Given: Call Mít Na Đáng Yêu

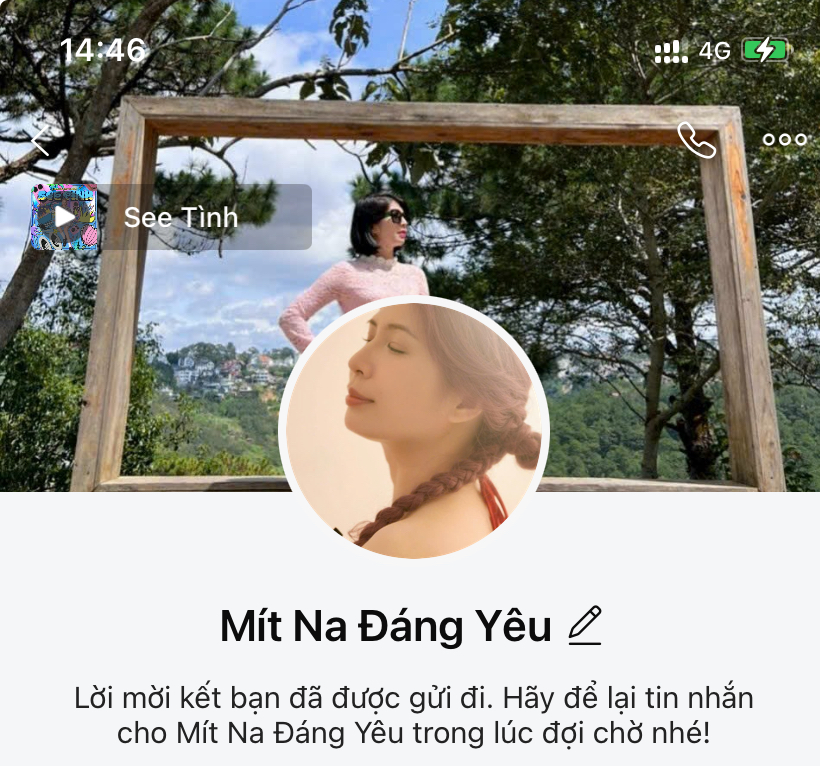Looking at the screenshot, I should (696, 140).
